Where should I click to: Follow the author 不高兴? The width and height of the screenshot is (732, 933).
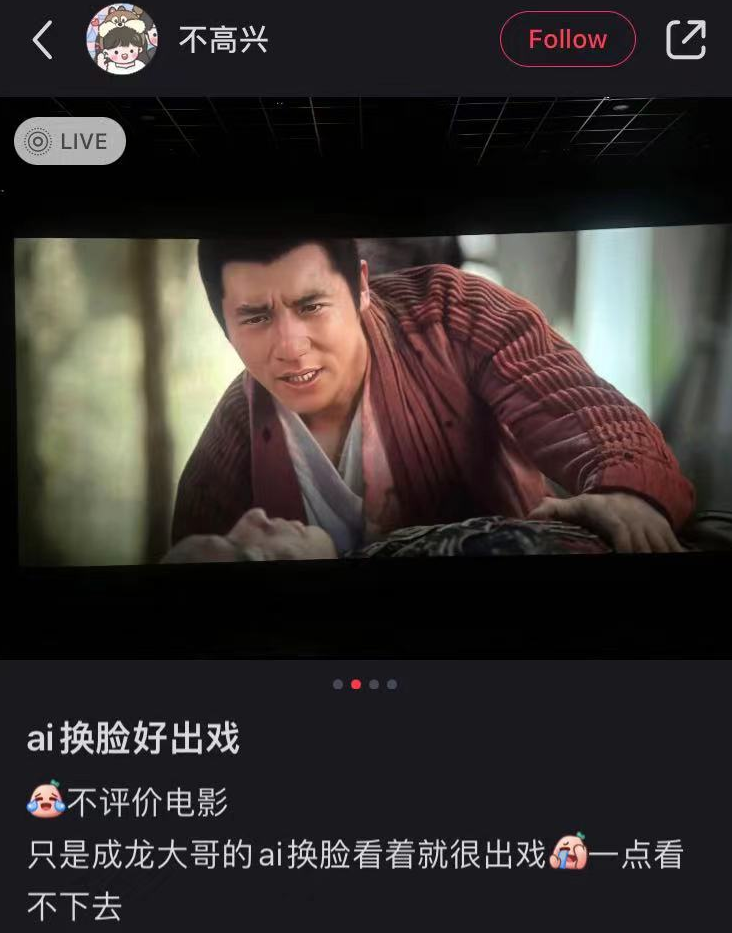click(x=567, y=40)
